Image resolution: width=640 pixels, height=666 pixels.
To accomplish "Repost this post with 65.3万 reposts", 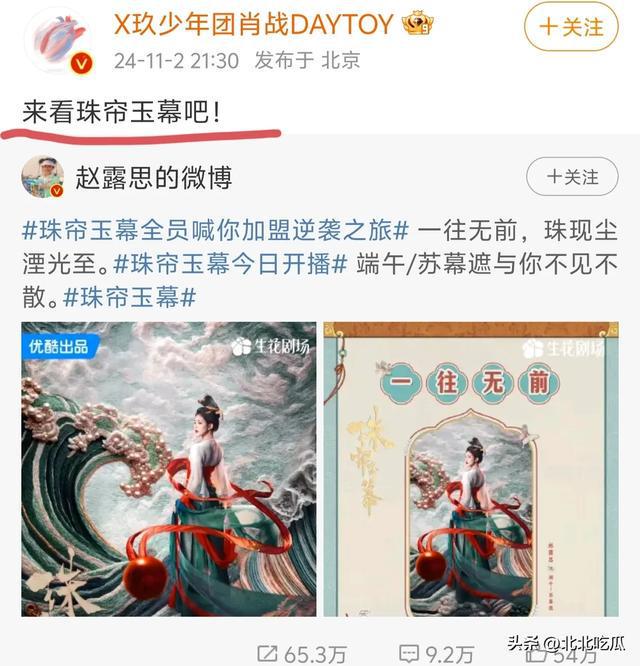I will click(x=302, y=654).
